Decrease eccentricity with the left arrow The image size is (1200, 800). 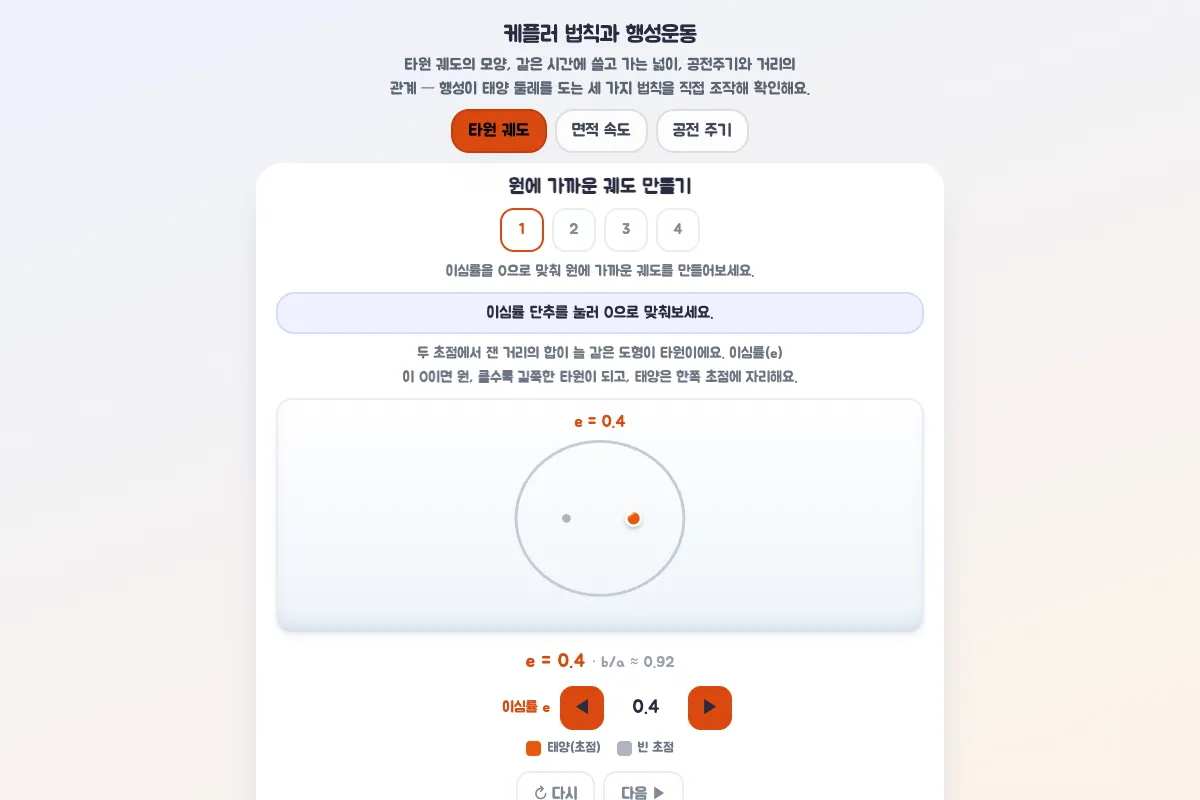582,708
